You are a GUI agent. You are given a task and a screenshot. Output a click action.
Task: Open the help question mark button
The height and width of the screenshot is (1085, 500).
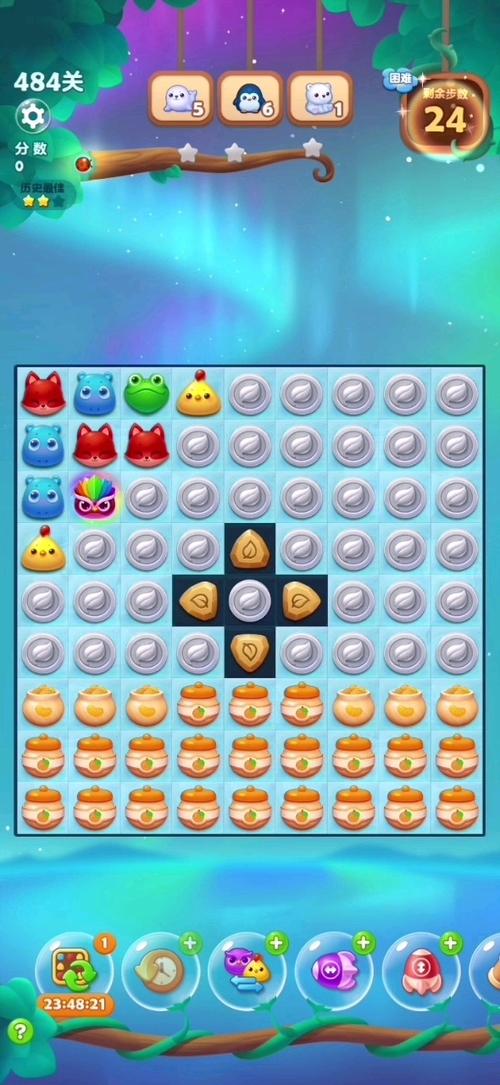pos(21,1032)
